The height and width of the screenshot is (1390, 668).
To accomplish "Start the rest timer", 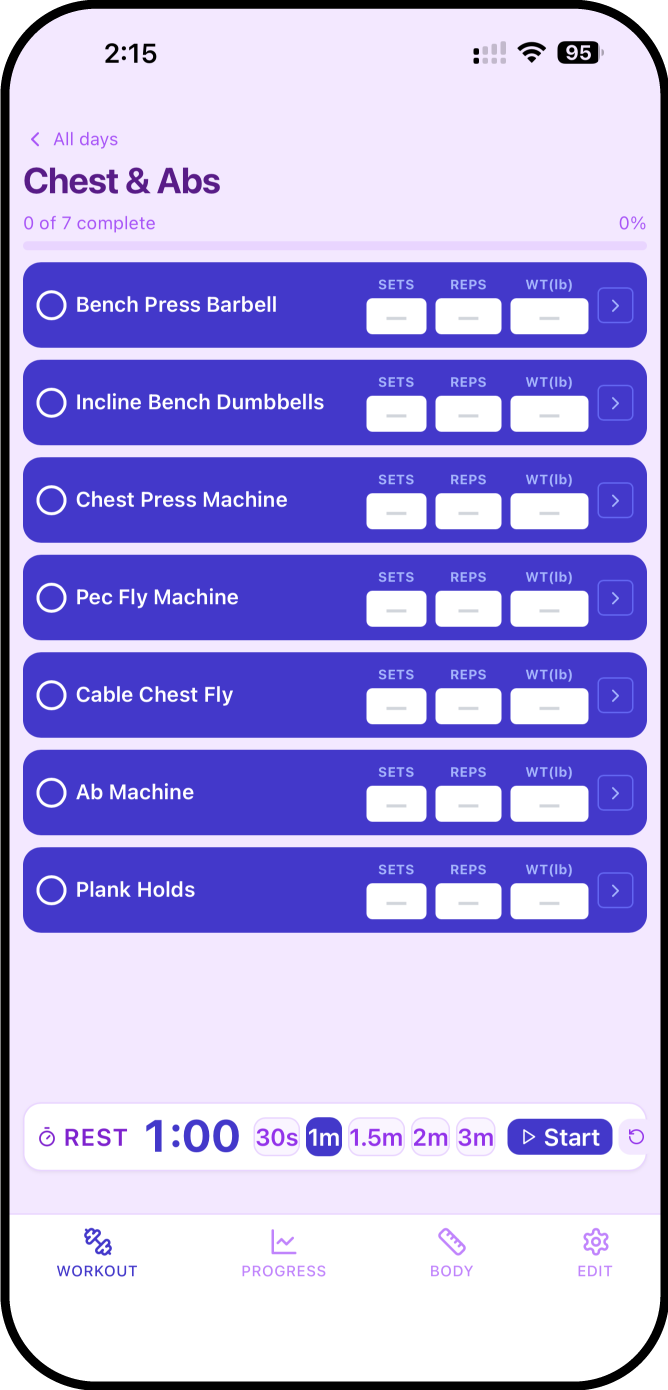I will 560,1137.
